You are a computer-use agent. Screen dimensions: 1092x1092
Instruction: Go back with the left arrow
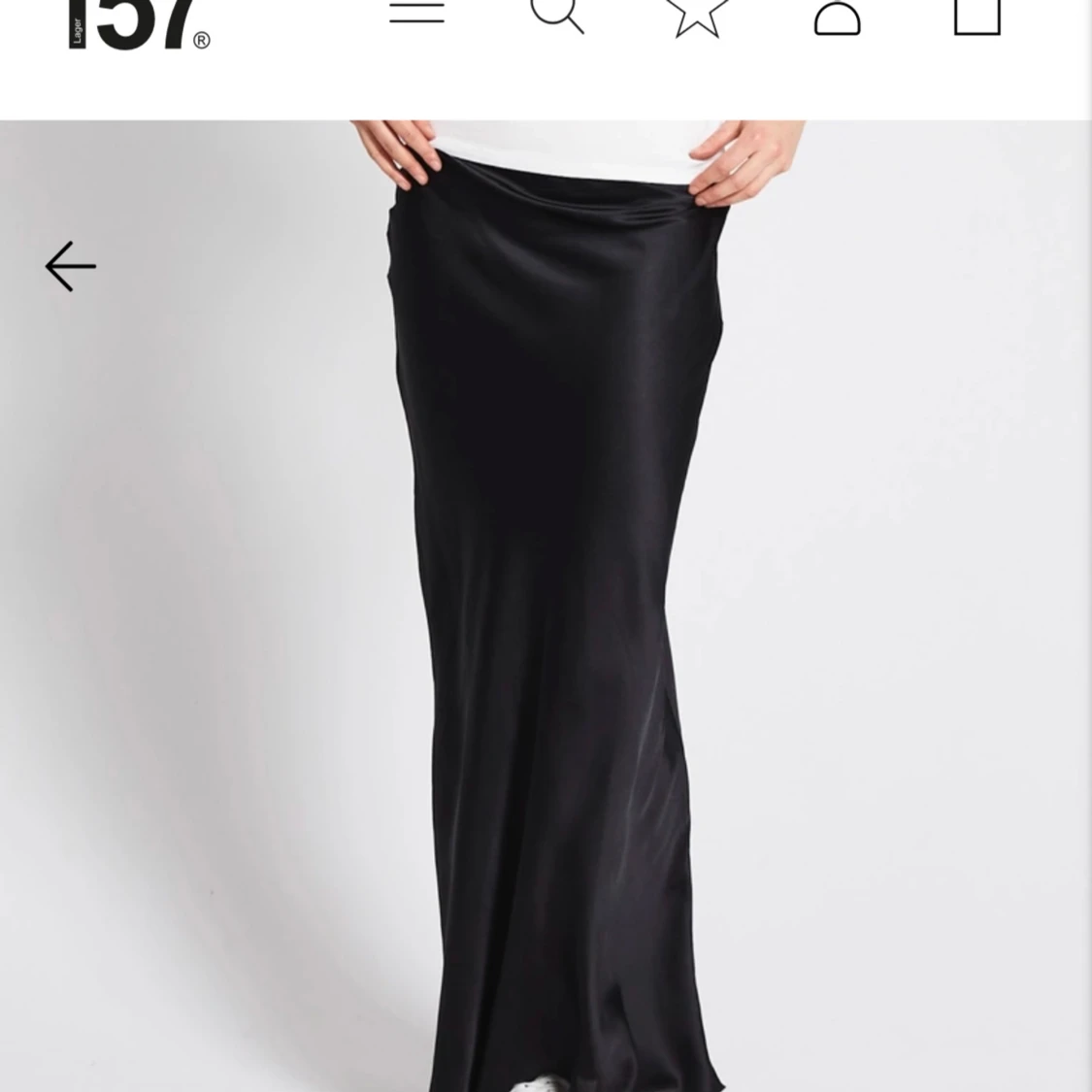point(71,266)
